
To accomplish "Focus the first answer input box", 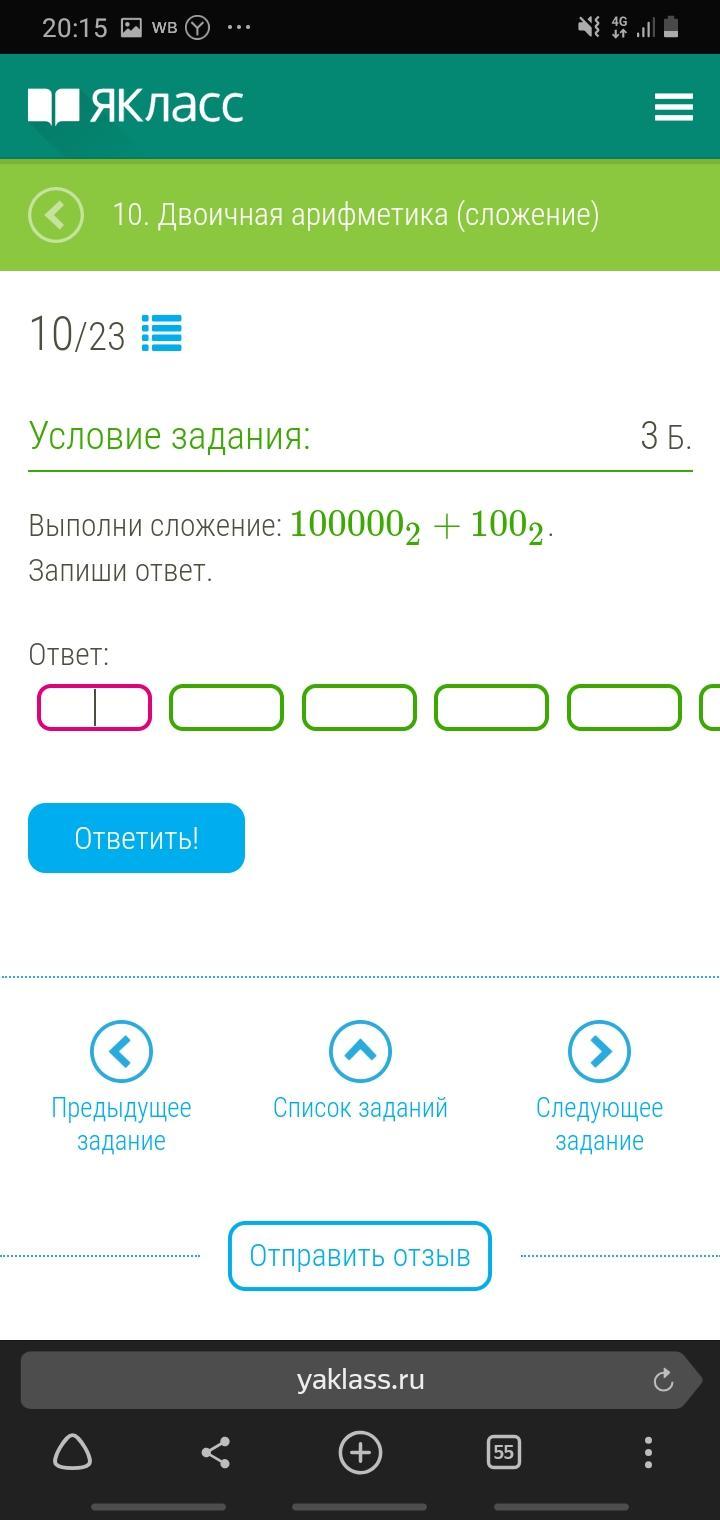I will 94,708.
